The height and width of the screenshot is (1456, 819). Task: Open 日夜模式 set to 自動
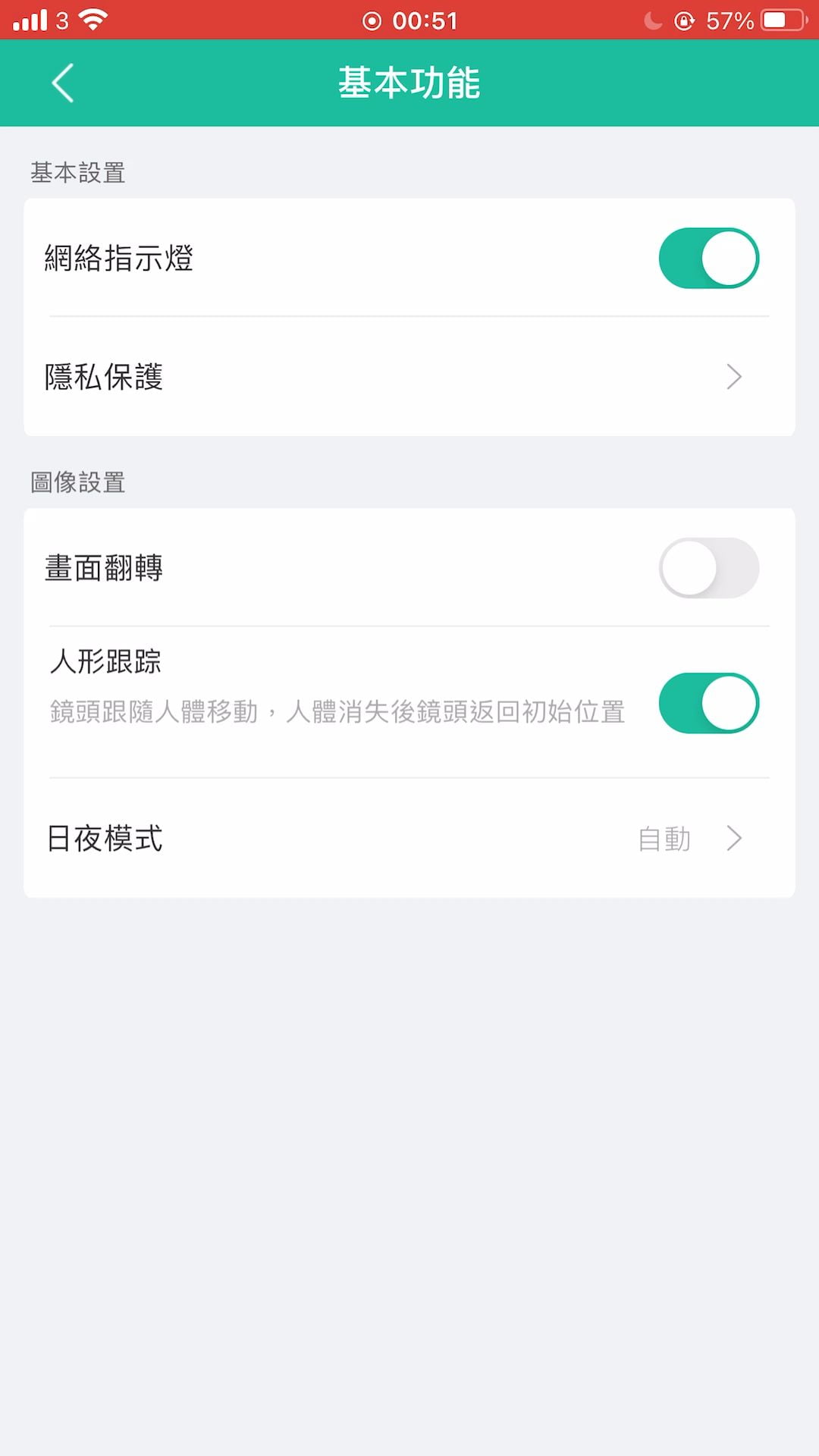coord(409,839)
